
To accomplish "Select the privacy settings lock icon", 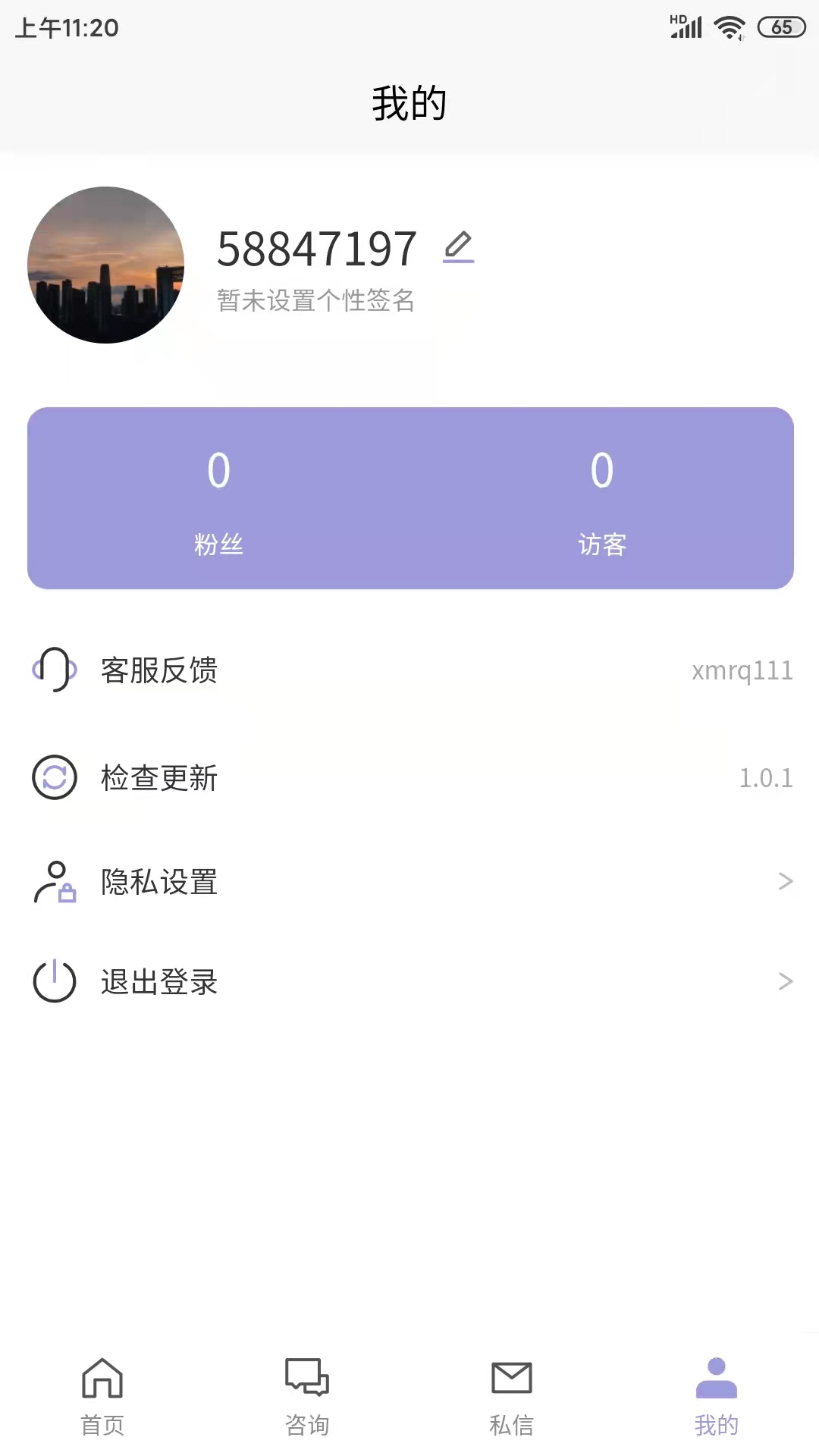I will (54, 882).
